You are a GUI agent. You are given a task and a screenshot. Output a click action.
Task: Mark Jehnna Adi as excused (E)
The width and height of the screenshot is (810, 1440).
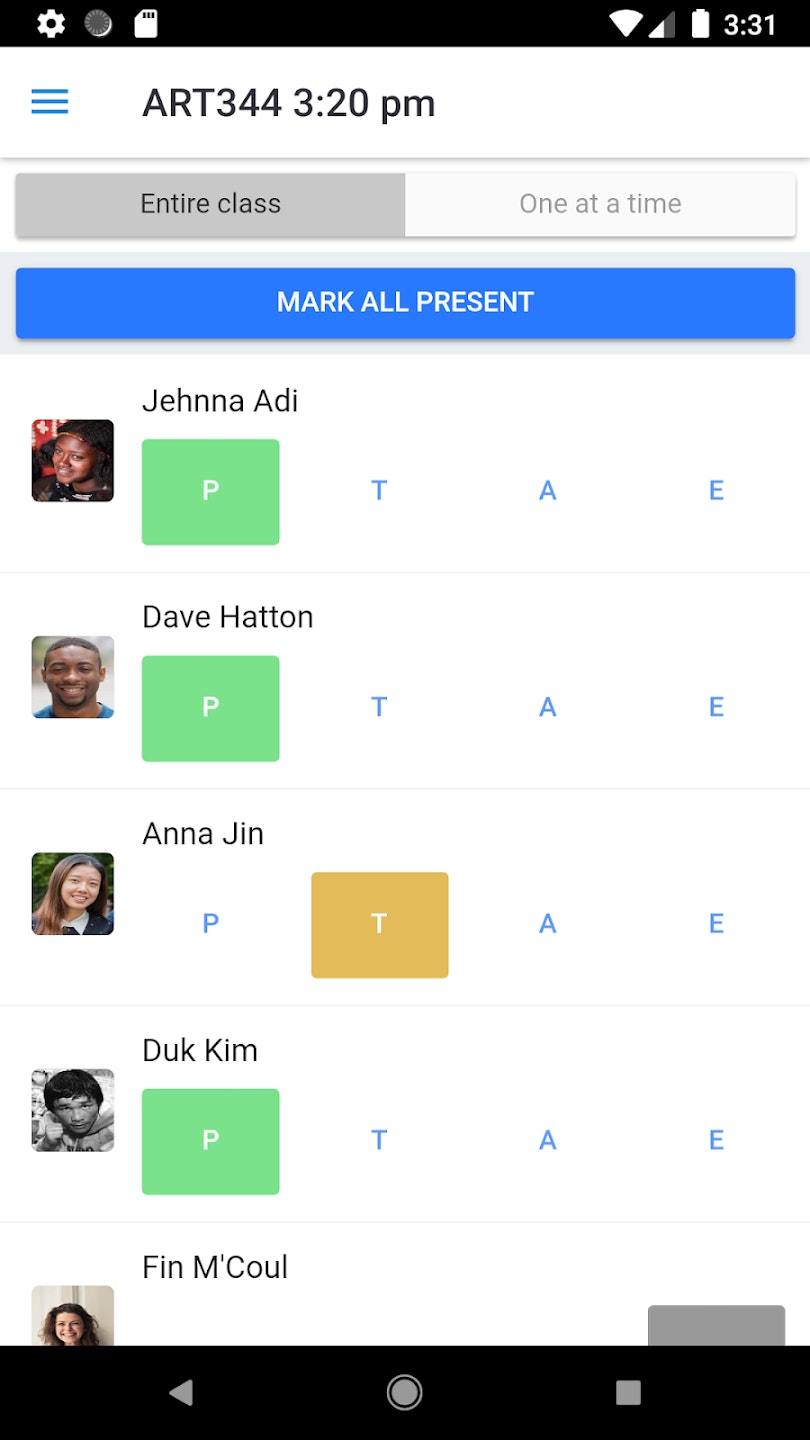[716, 491]
